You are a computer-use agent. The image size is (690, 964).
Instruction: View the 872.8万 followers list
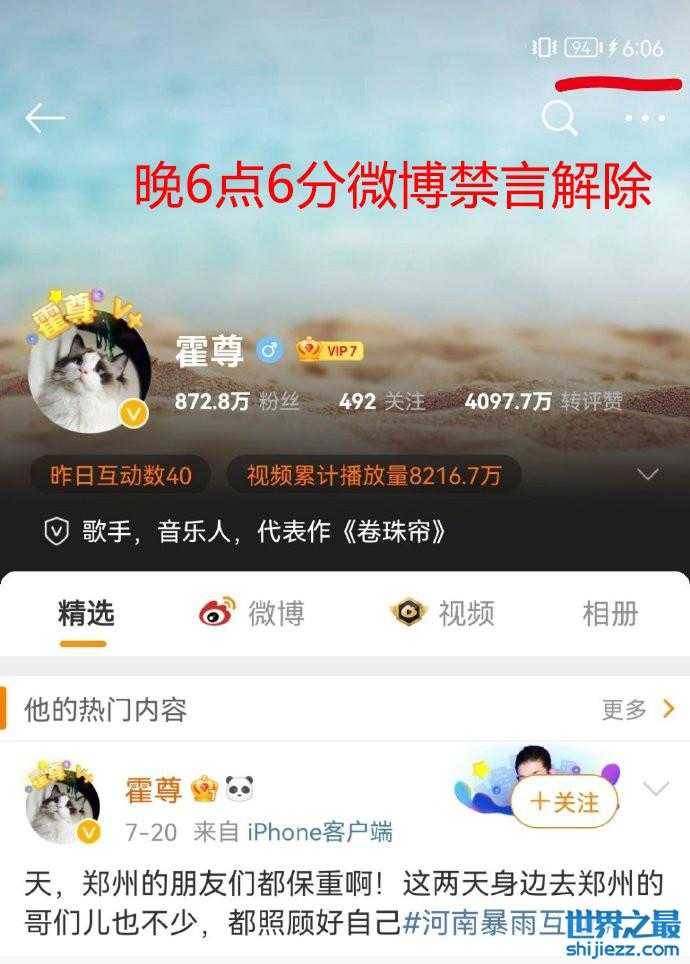click(238, 402)
